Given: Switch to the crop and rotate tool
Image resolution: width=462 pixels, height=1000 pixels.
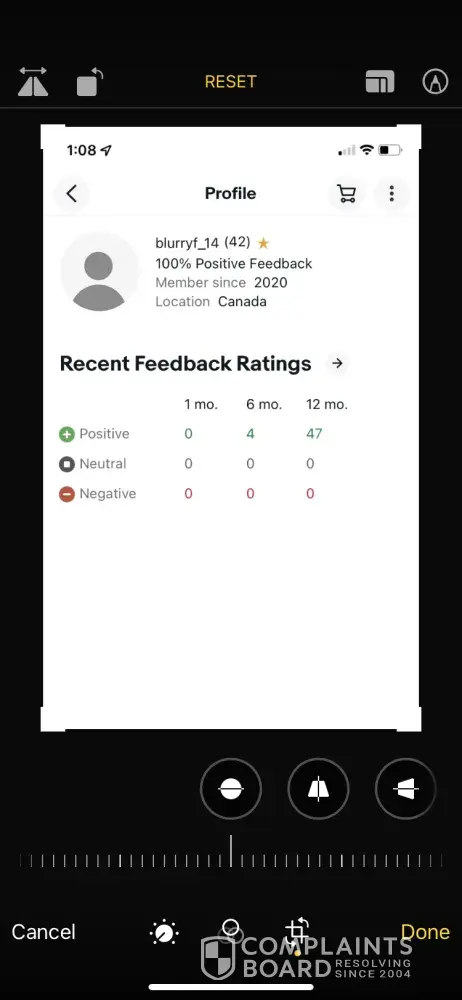Looking at the screenshot, I should click(297, 932).
